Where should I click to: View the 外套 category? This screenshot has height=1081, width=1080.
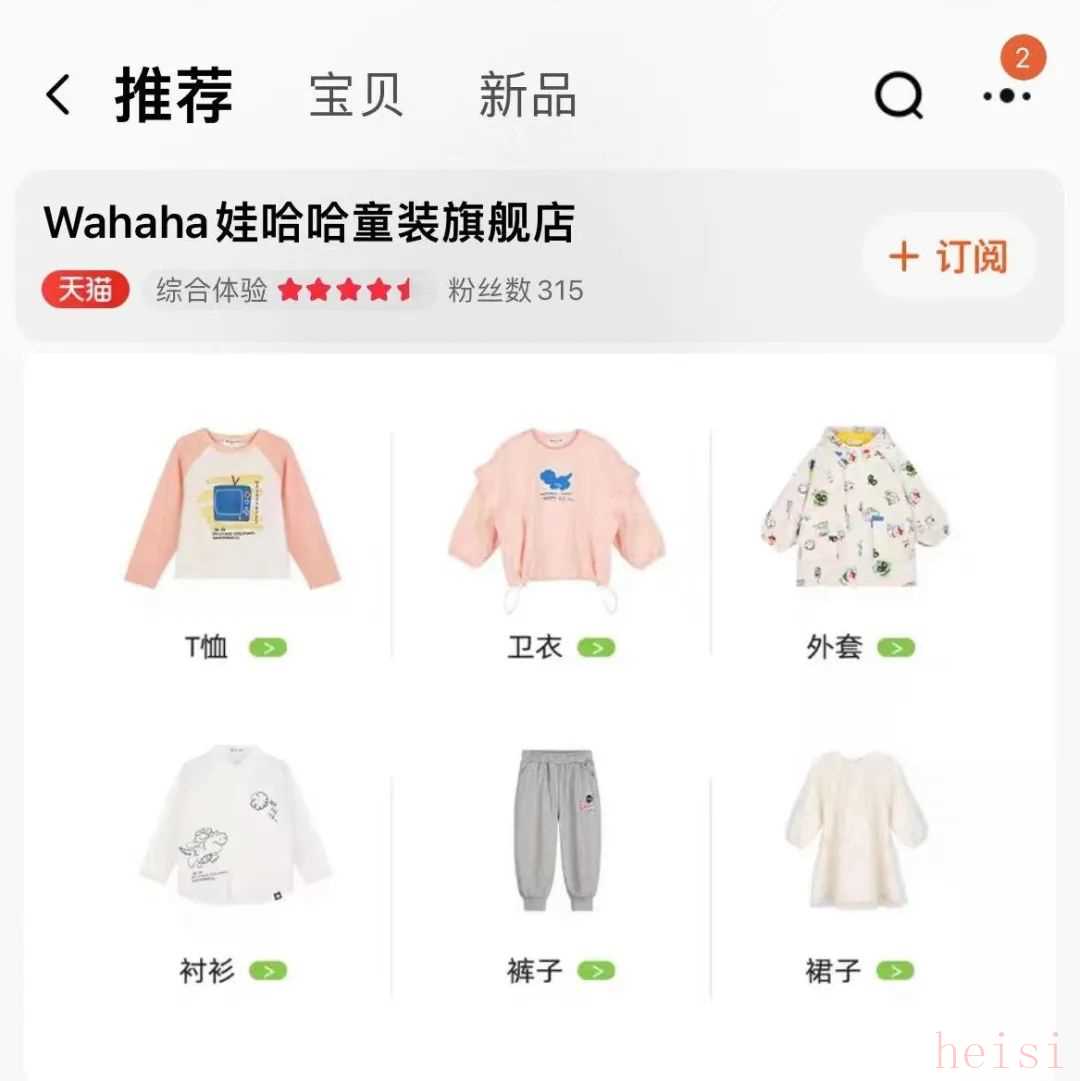(858, 540)
